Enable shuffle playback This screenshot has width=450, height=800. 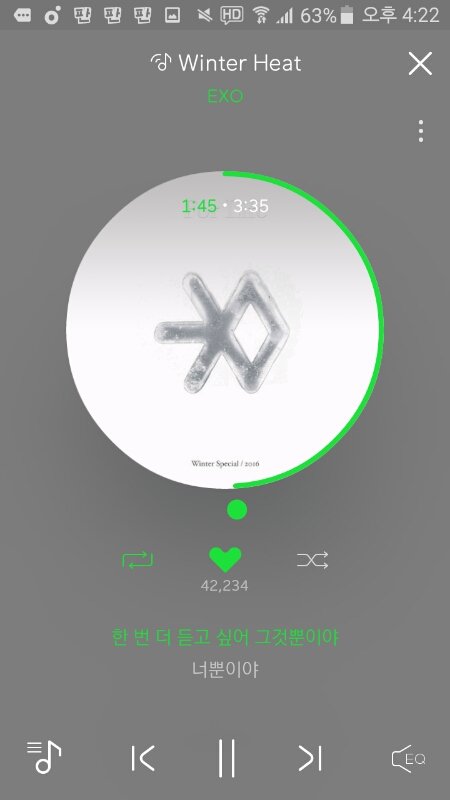[x=312, y=561]
